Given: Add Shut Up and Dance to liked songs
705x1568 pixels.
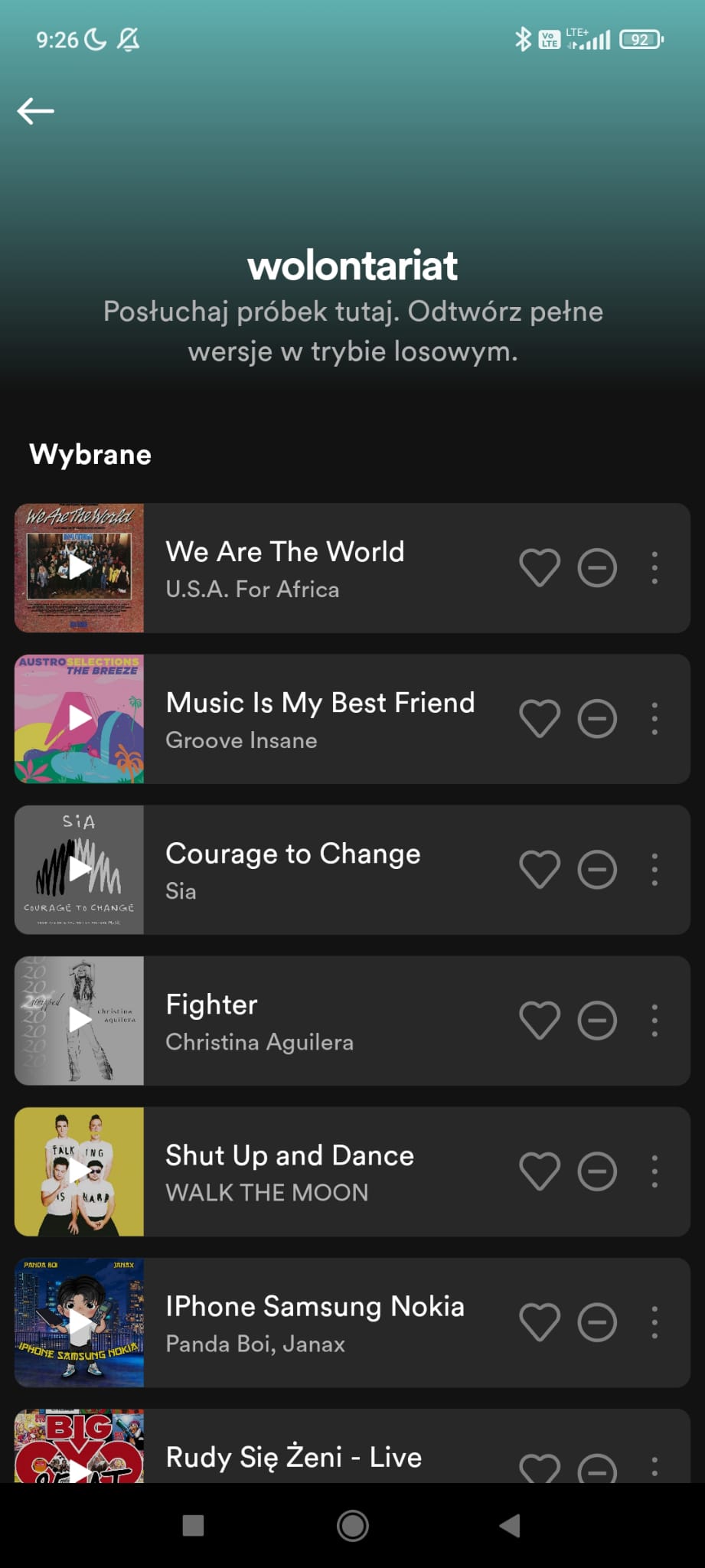Looking at the screenshot, I should tap(540, 1171).
